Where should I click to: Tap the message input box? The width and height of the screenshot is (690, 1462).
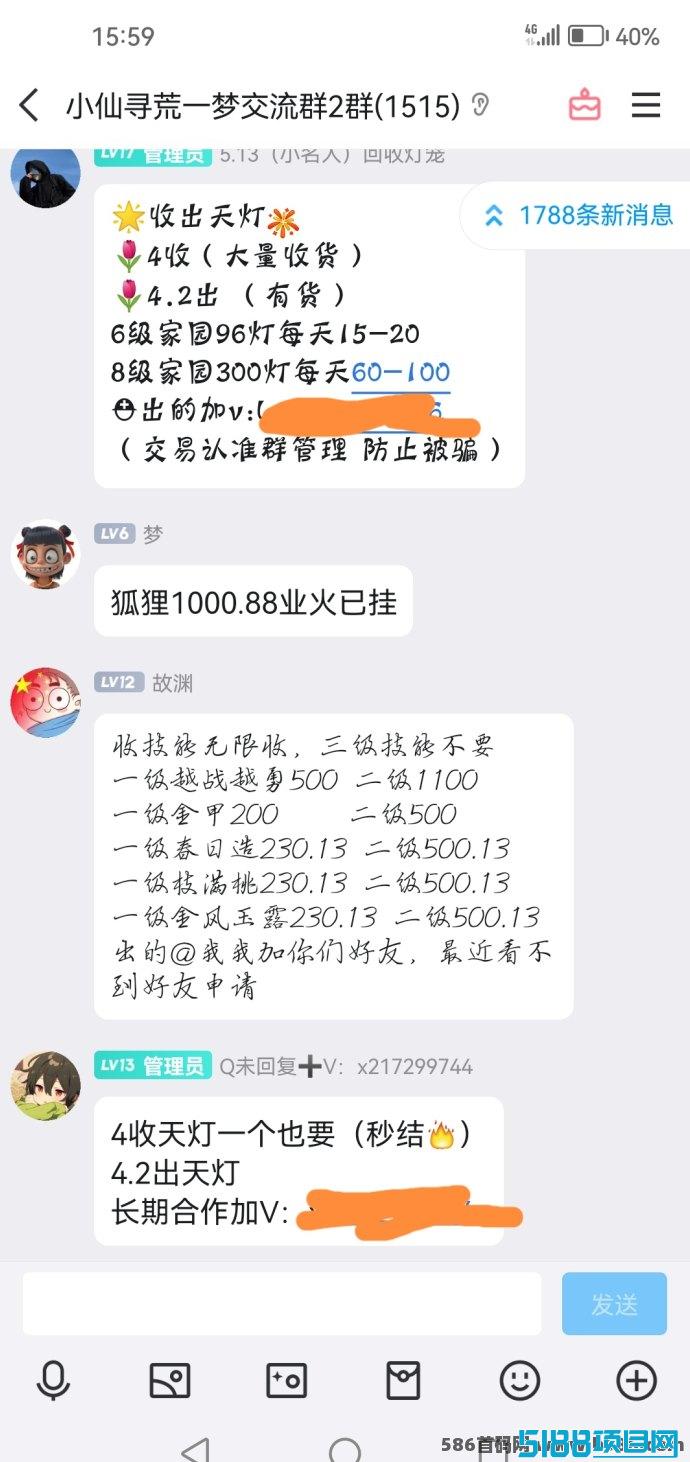coord(282,1303)
